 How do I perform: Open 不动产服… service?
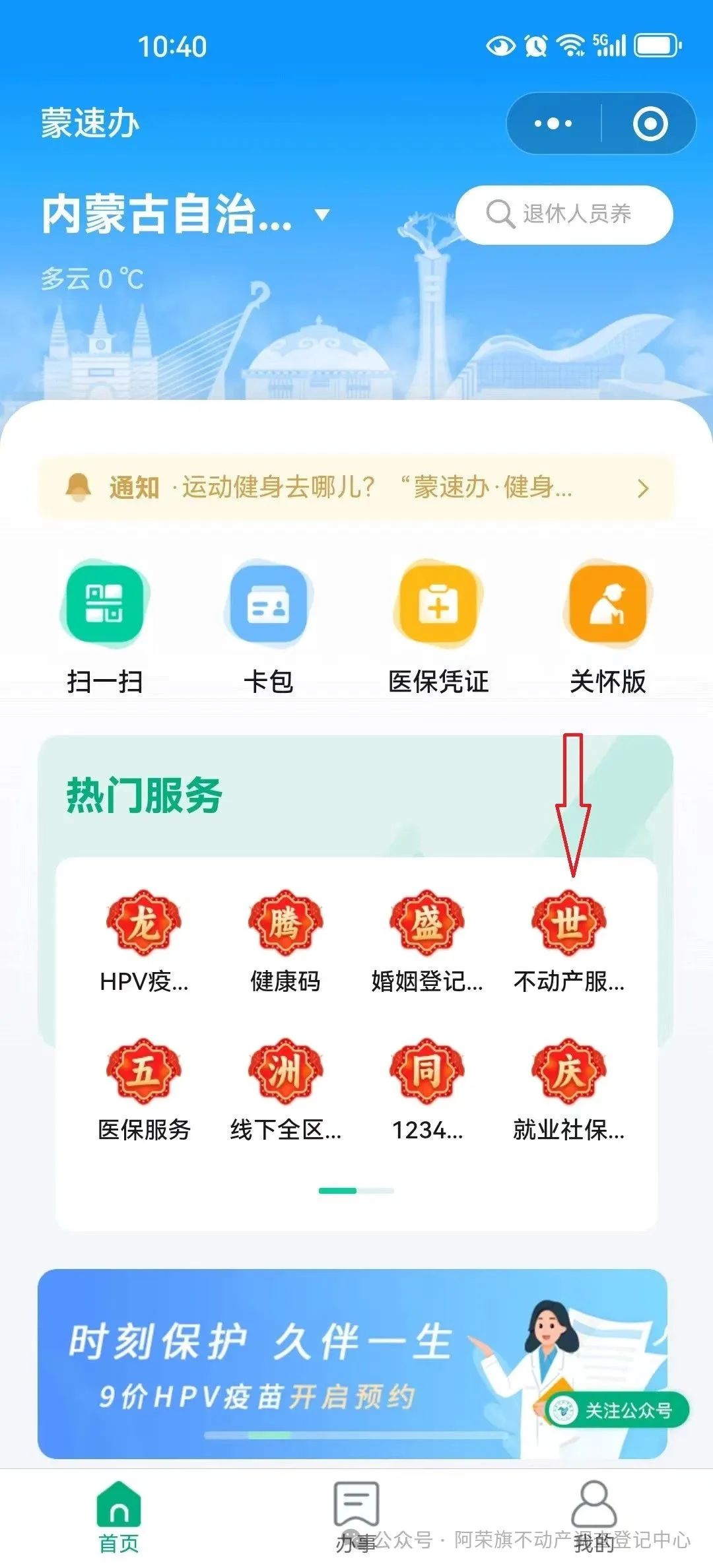click(x=569, y=942)
